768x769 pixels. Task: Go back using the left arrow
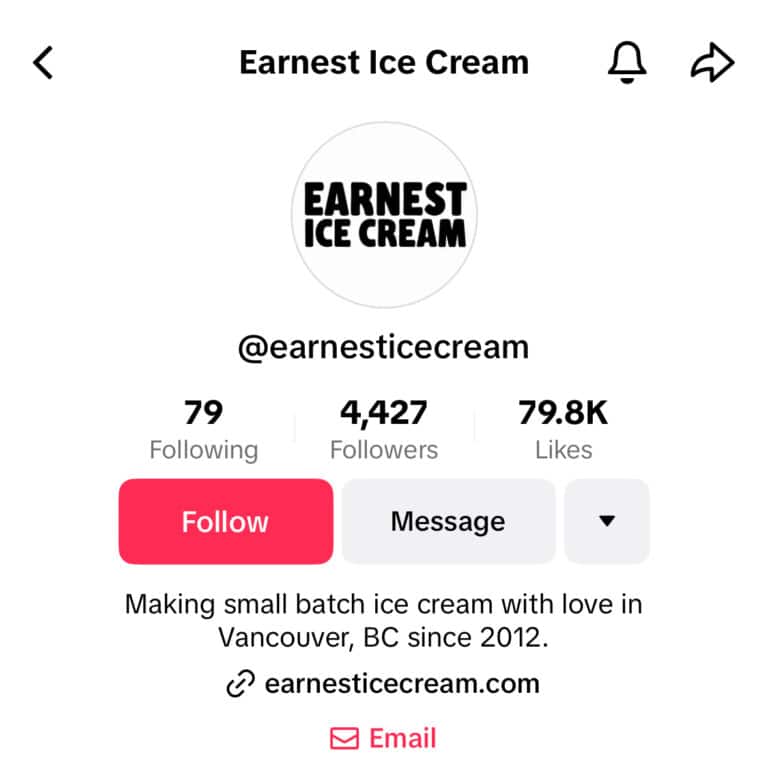tap(43, 61)
